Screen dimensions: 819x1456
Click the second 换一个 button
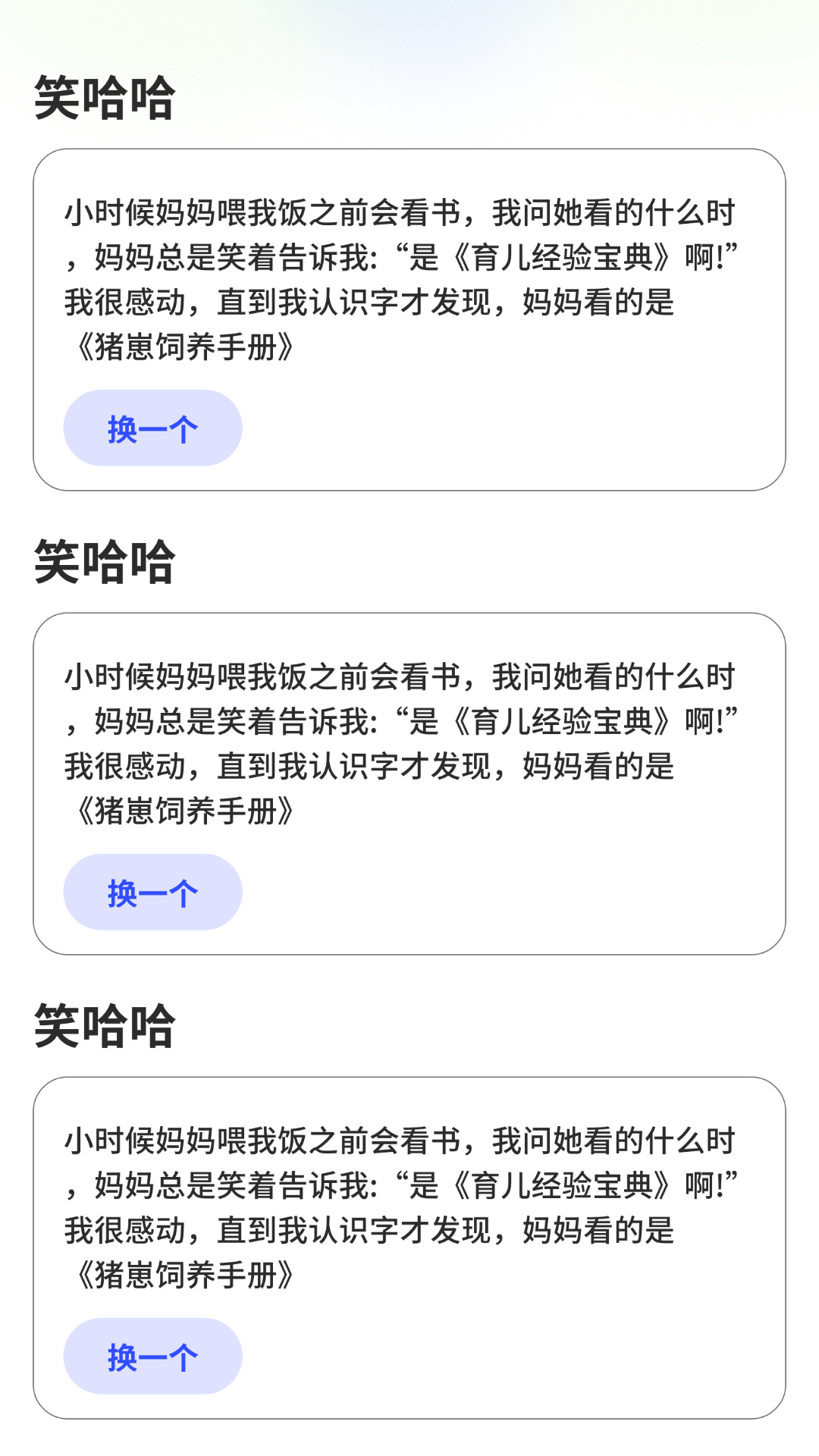[x=152, y=893]
